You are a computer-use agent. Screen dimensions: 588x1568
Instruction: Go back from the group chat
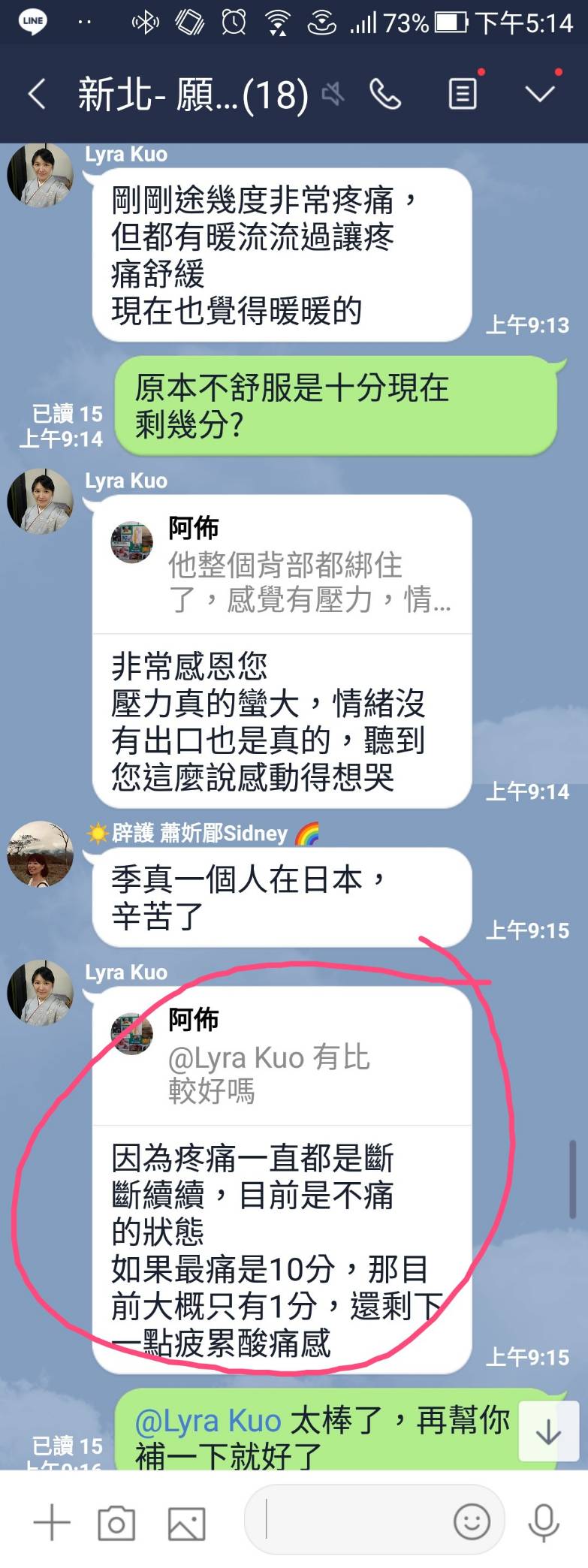(36, 95)
